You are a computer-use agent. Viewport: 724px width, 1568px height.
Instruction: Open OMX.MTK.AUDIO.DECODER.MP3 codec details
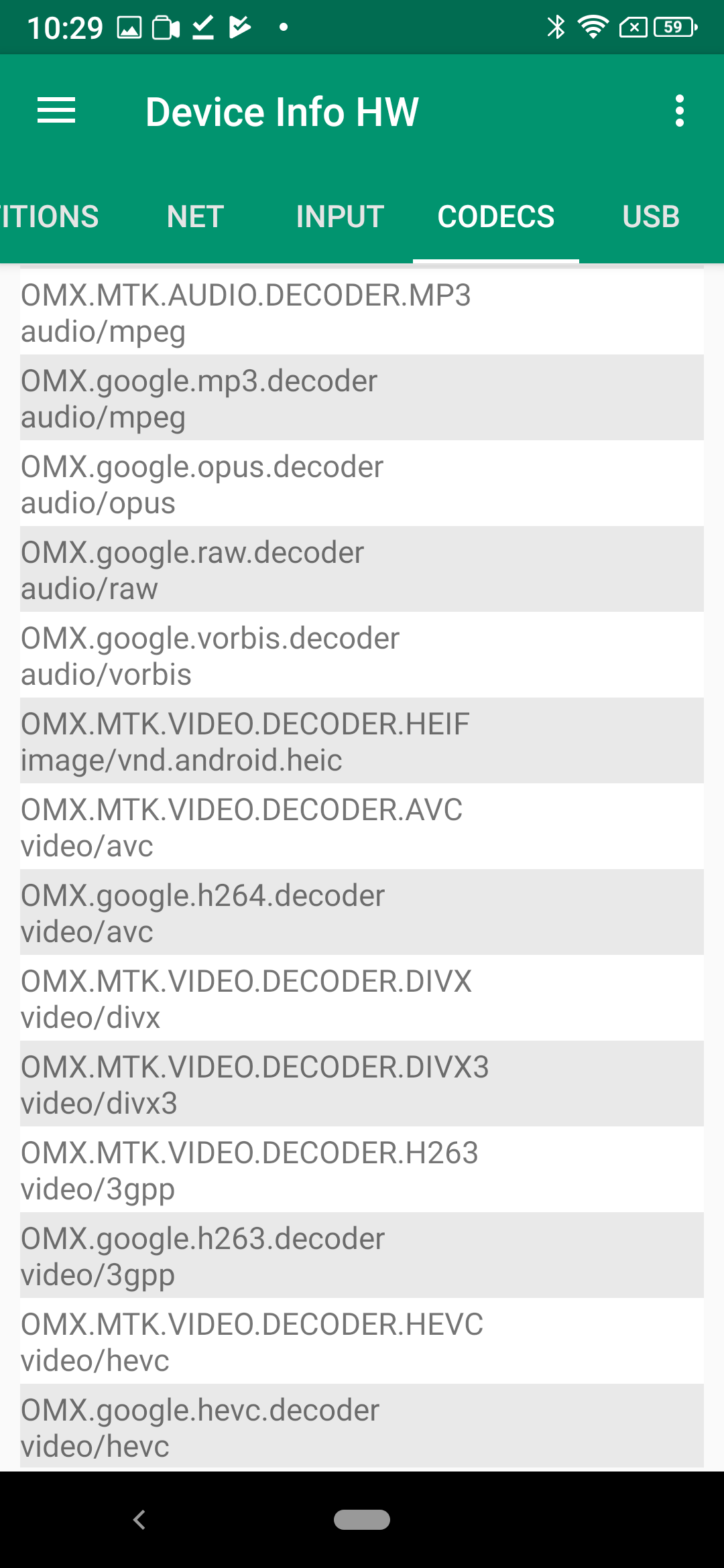362,313
